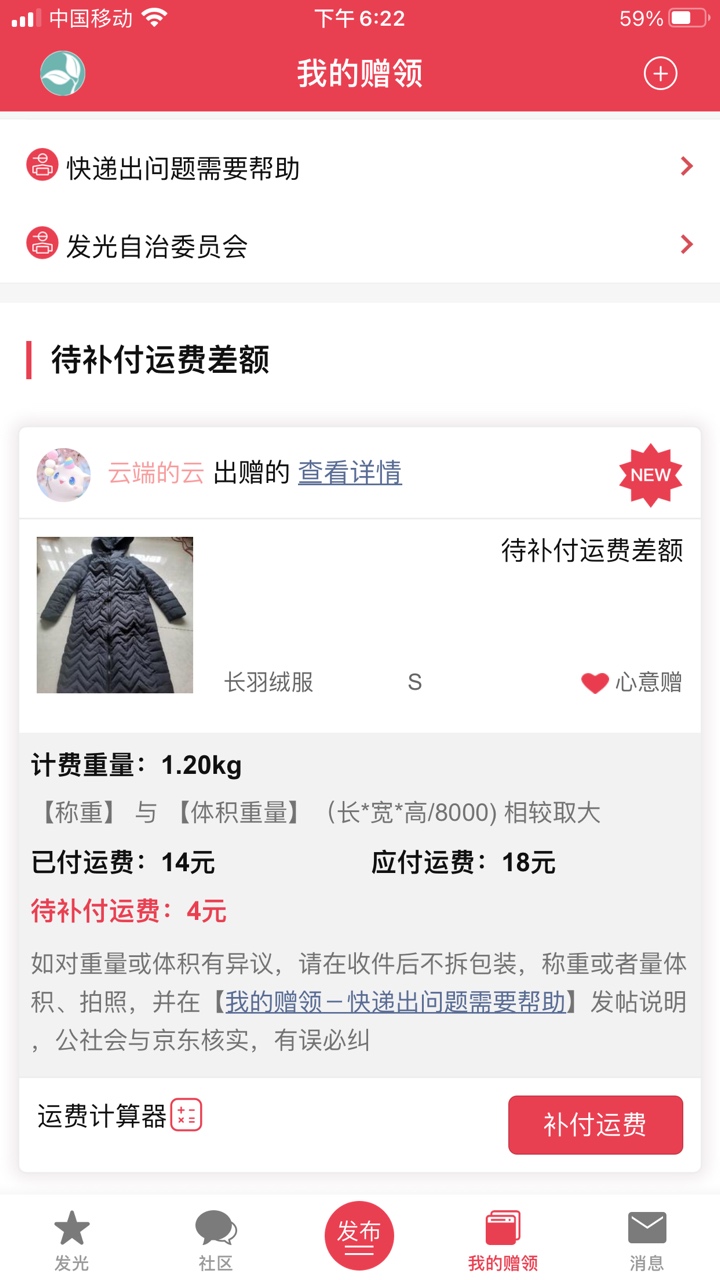
Task: Tap the 我的赠领－快递出问题需要帮助 underlined link
Action: 396,1002
